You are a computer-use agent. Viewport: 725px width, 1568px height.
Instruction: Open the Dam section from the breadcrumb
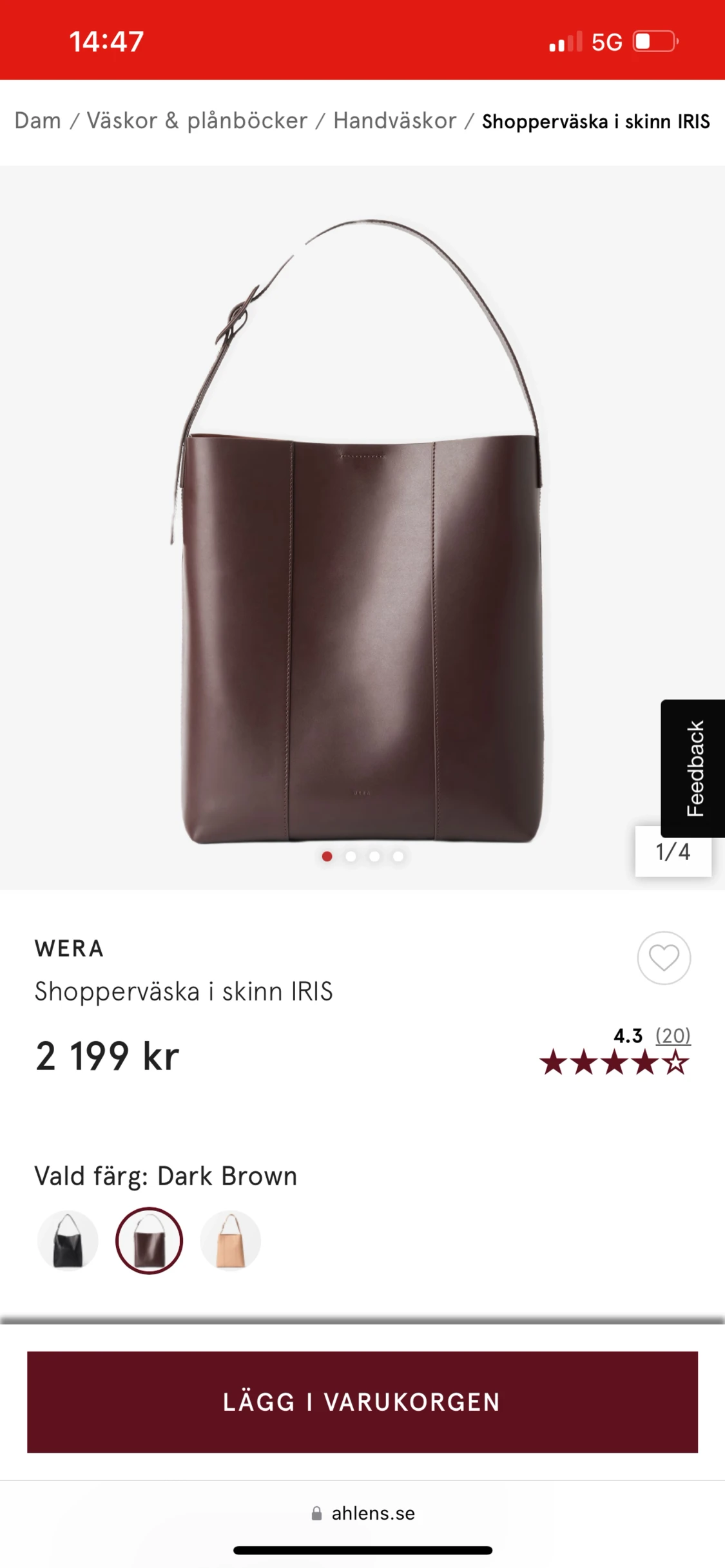point(39,120)
